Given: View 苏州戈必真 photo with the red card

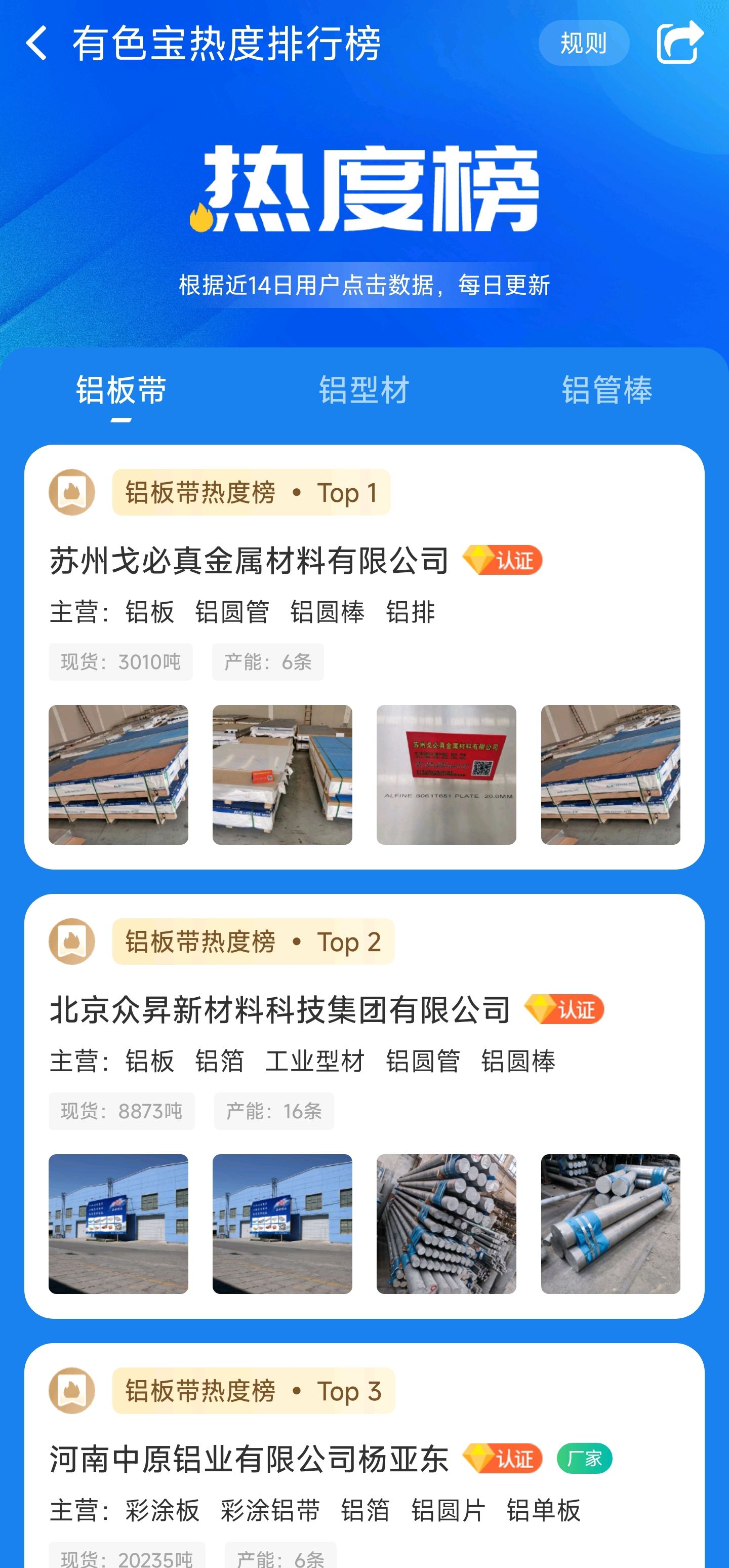Looking at the screenshot, I should (x=446, y=775).
